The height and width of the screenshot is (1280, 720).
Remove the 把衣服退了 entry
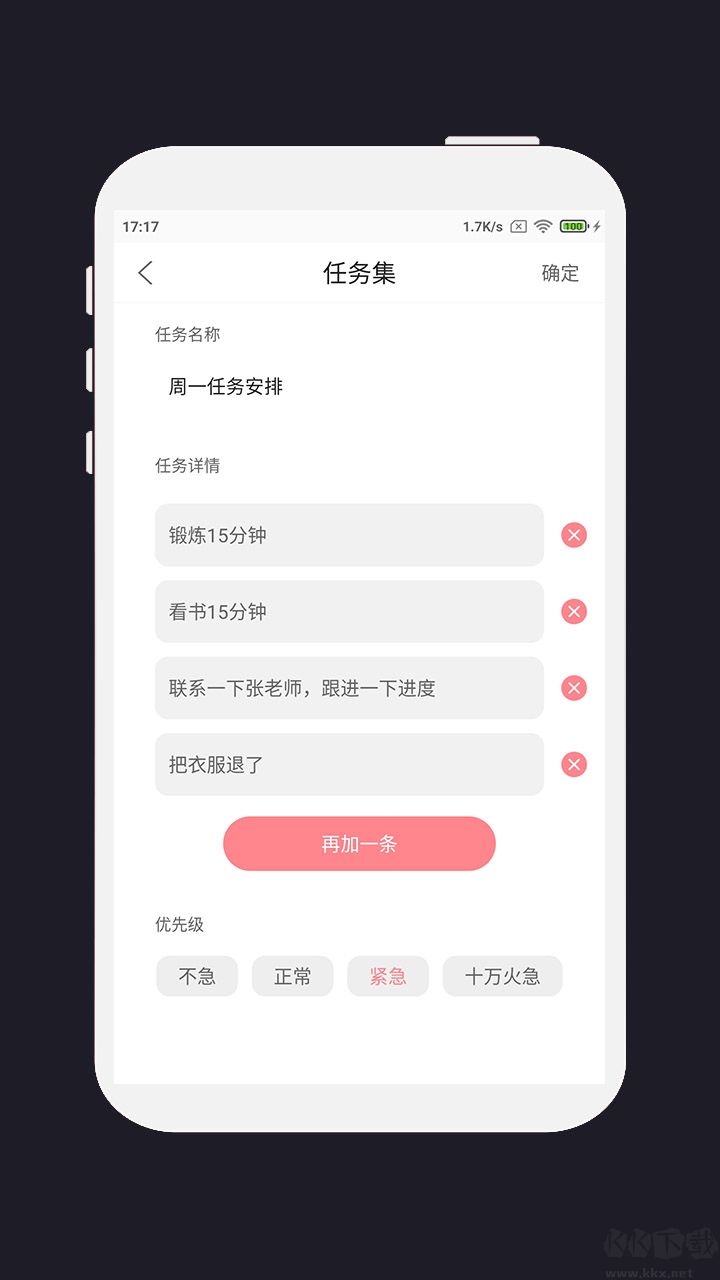click(573, 764)
